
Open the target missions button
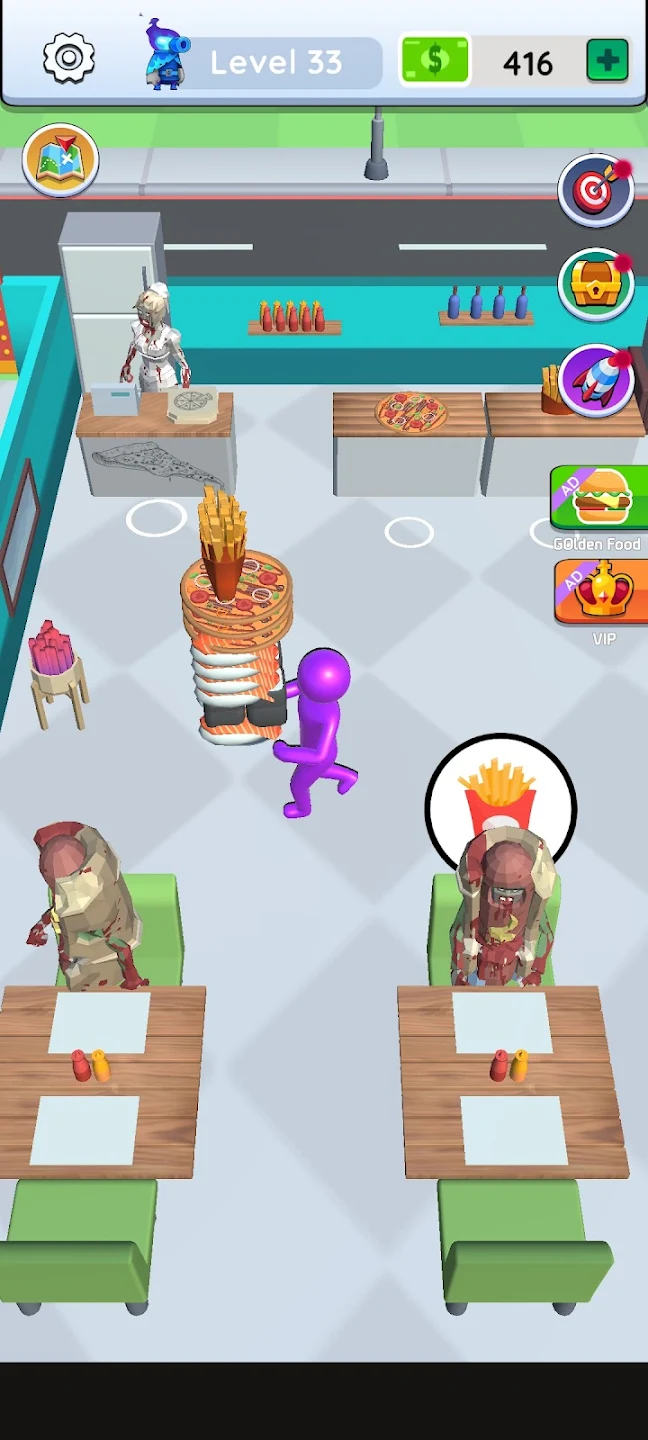pos(597,189)
